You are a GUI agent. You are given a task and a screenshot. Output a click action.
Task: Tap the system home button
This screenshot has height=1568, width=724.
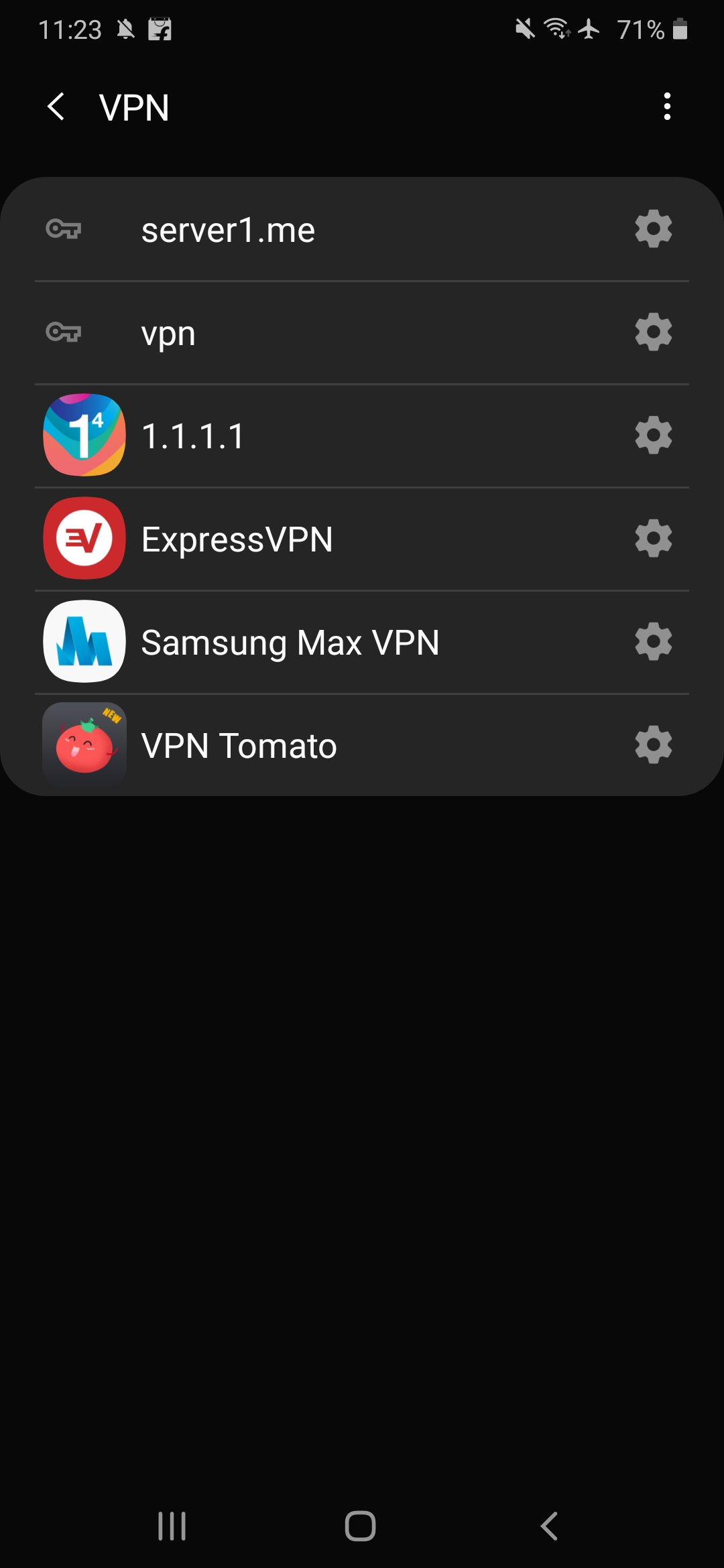tap(361, 1526)
